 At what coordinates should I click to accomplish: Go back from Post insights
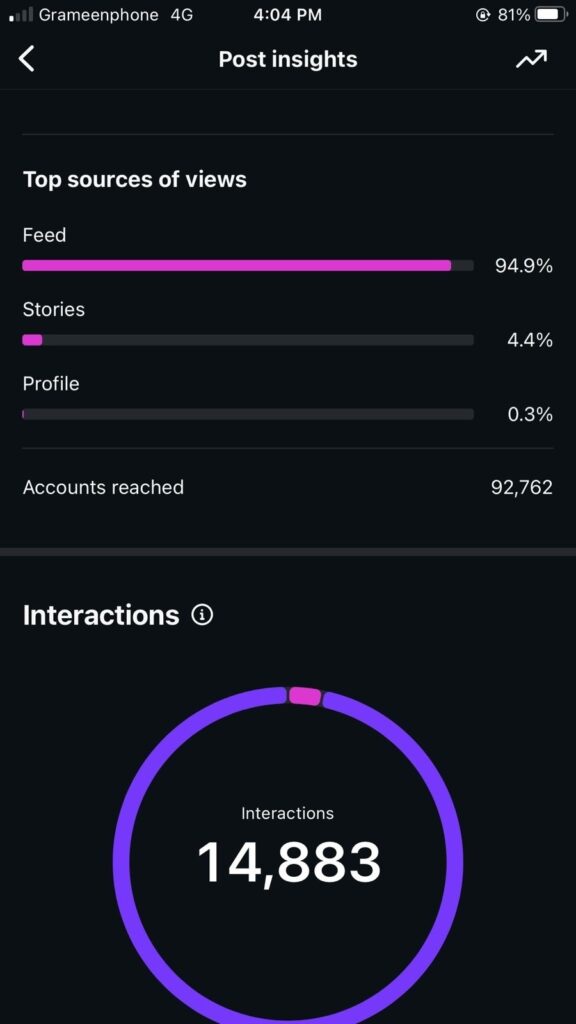[26, 59]
